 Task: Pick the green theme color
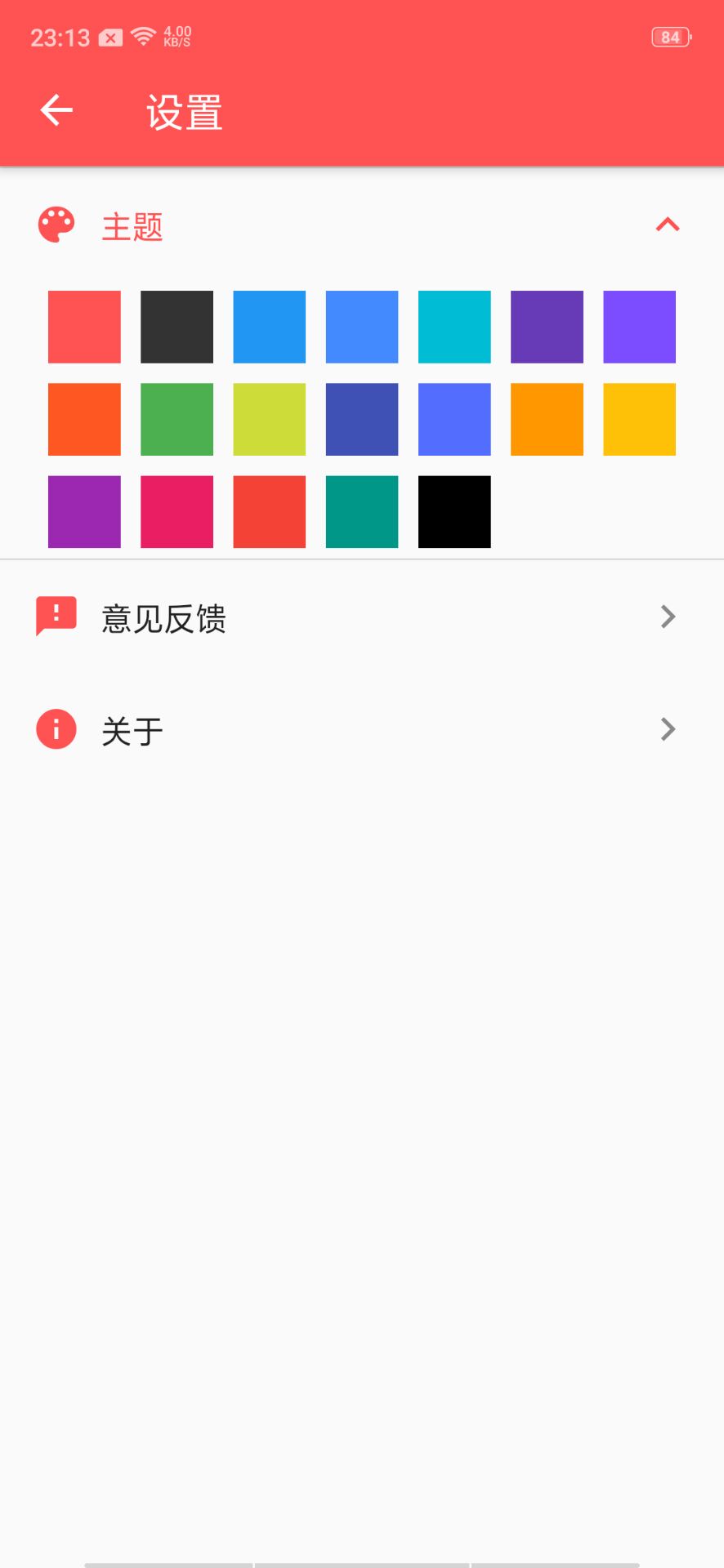pyautogui.click(x=177, y=419)
